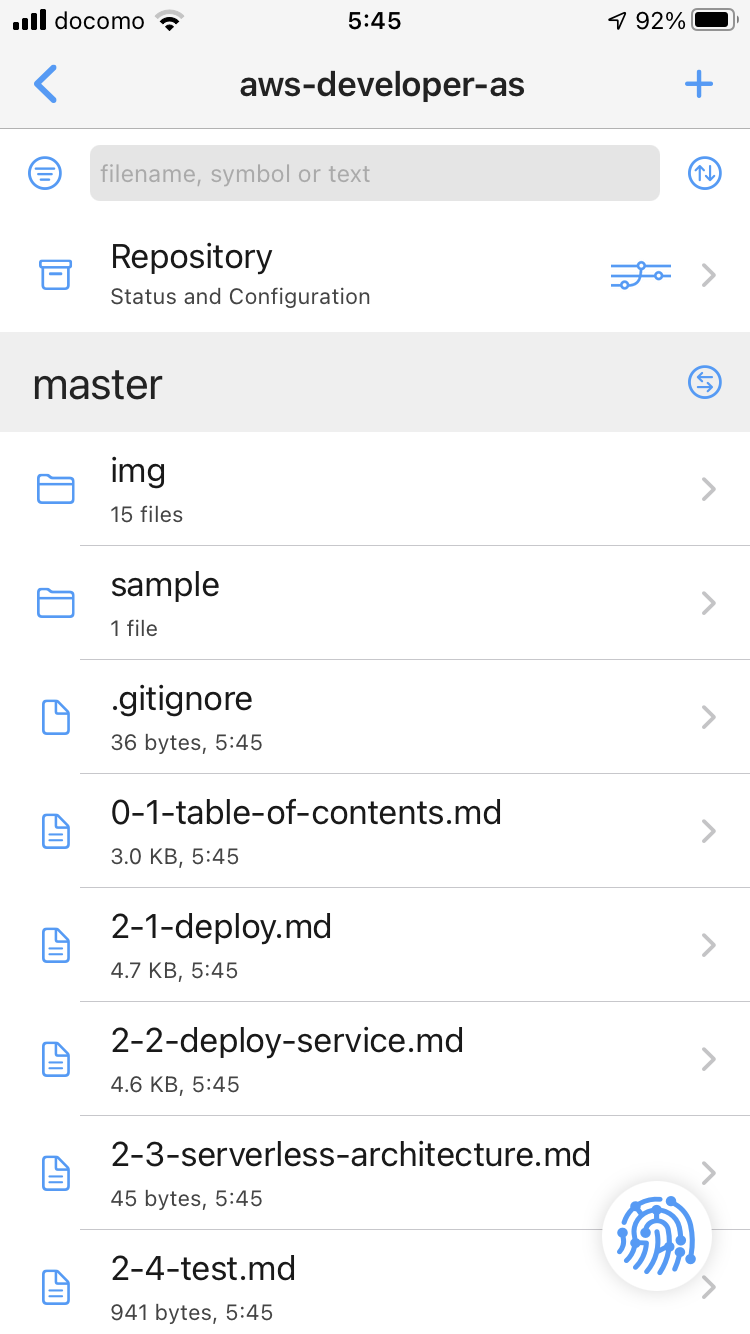This screenshot has height=1334, width=750.
Task: Tap the floating fingerprint button
Action: coord(657,1237)
